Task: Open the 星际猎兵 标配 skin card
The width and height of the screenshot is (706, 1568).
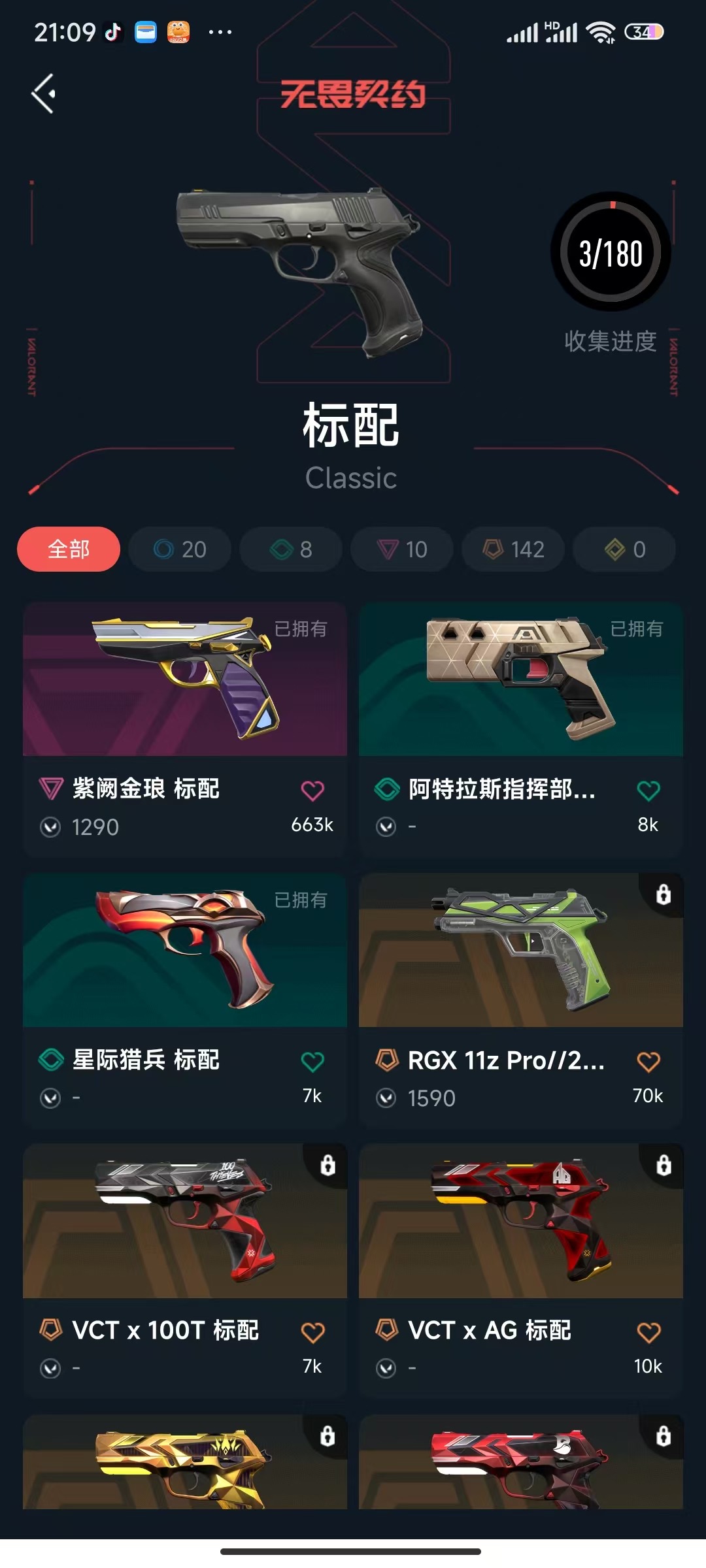Action: (x=185, y=951)
